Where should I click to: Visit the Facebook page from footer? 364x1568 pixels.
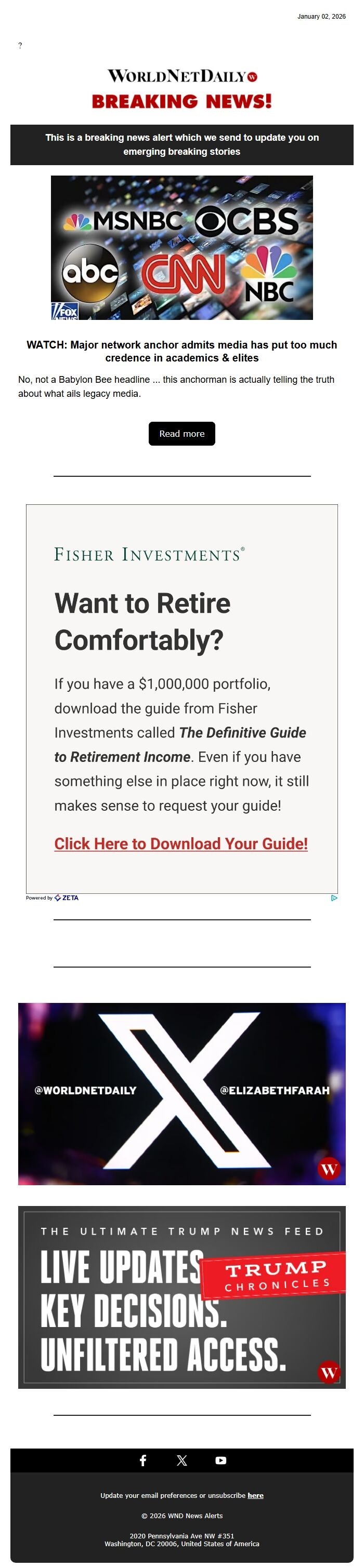[x=142, y=1460]
